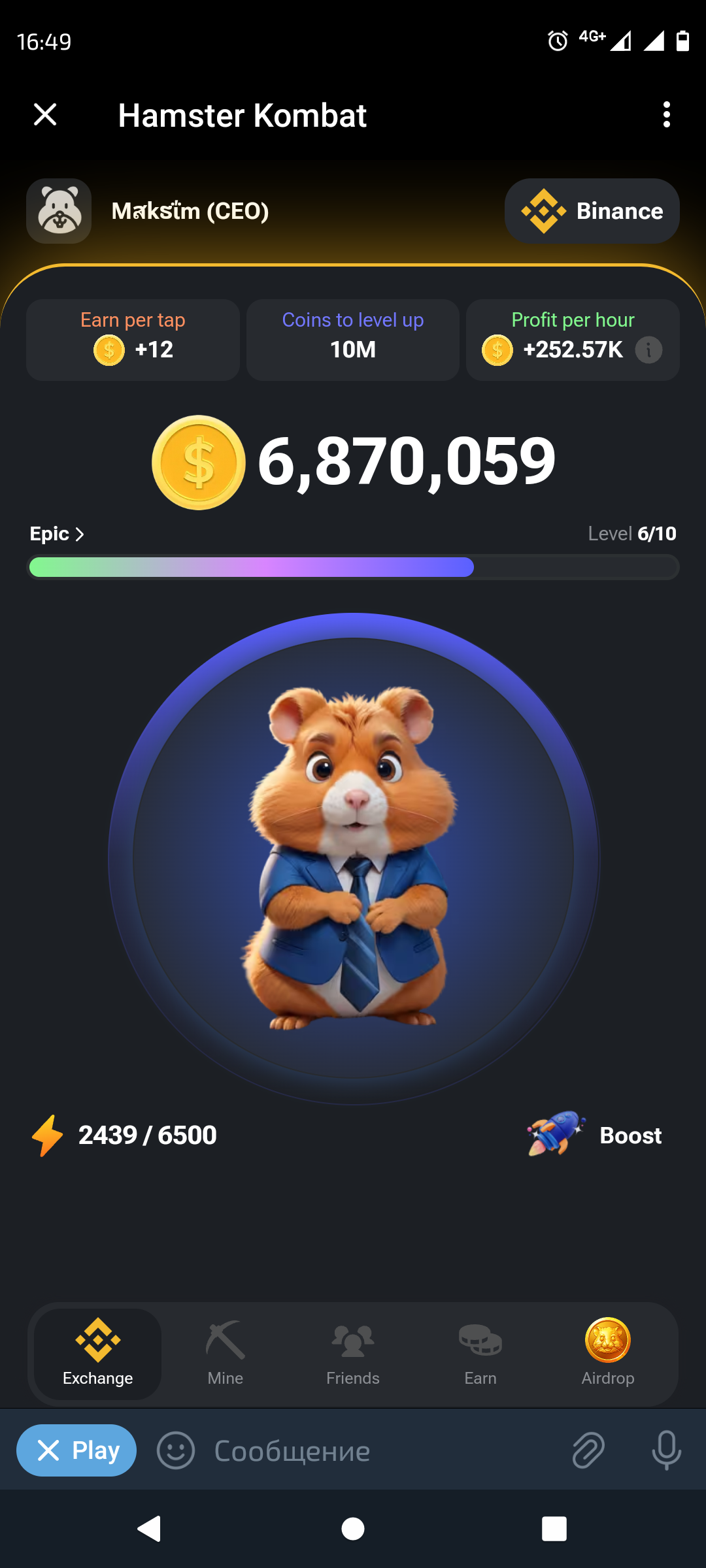
Task: Close the Hamster Kombat mini app
Action: coord(45,115)
